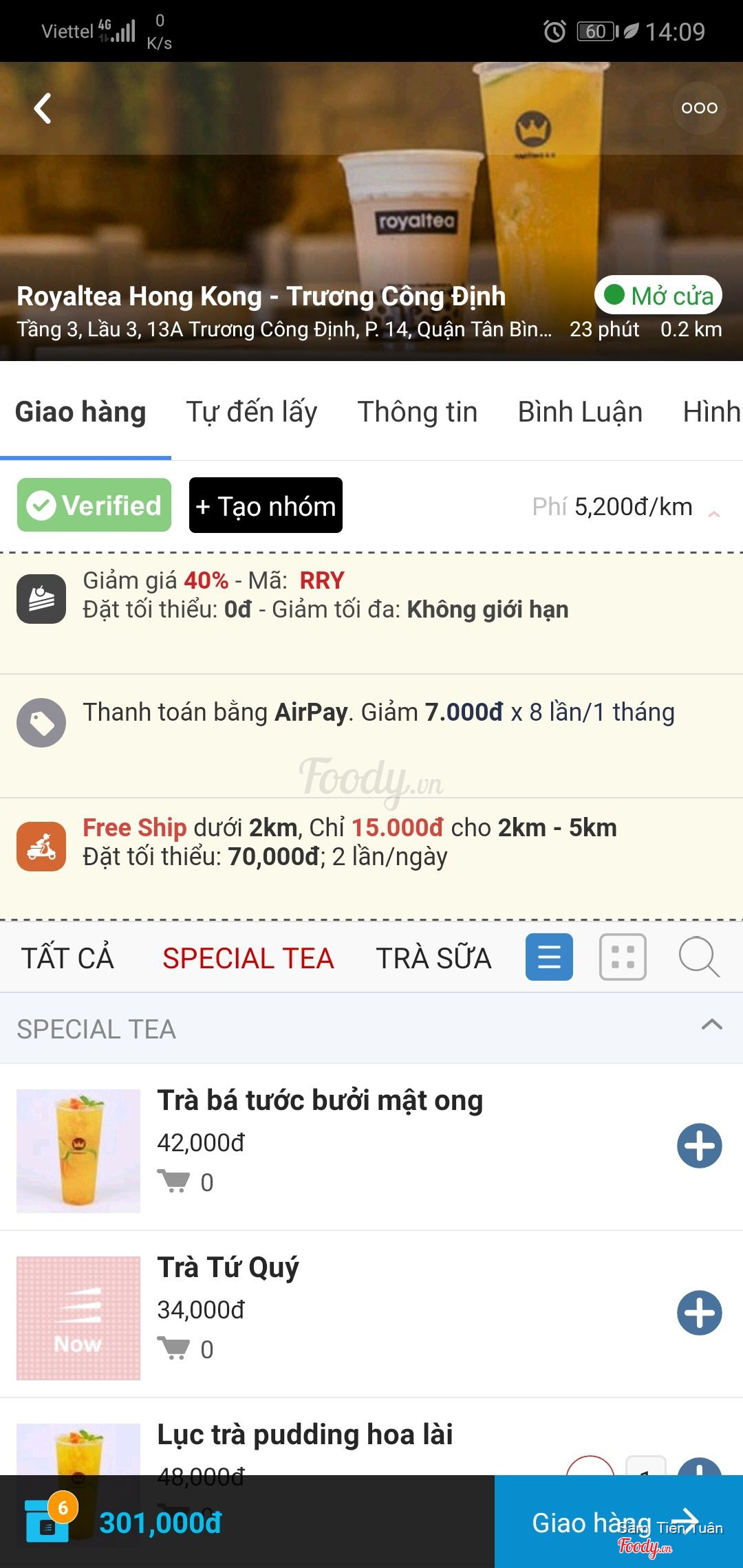Go back from the Royaltea page
Viewport: 743px width, 1568px height.
tap(43, 108)
